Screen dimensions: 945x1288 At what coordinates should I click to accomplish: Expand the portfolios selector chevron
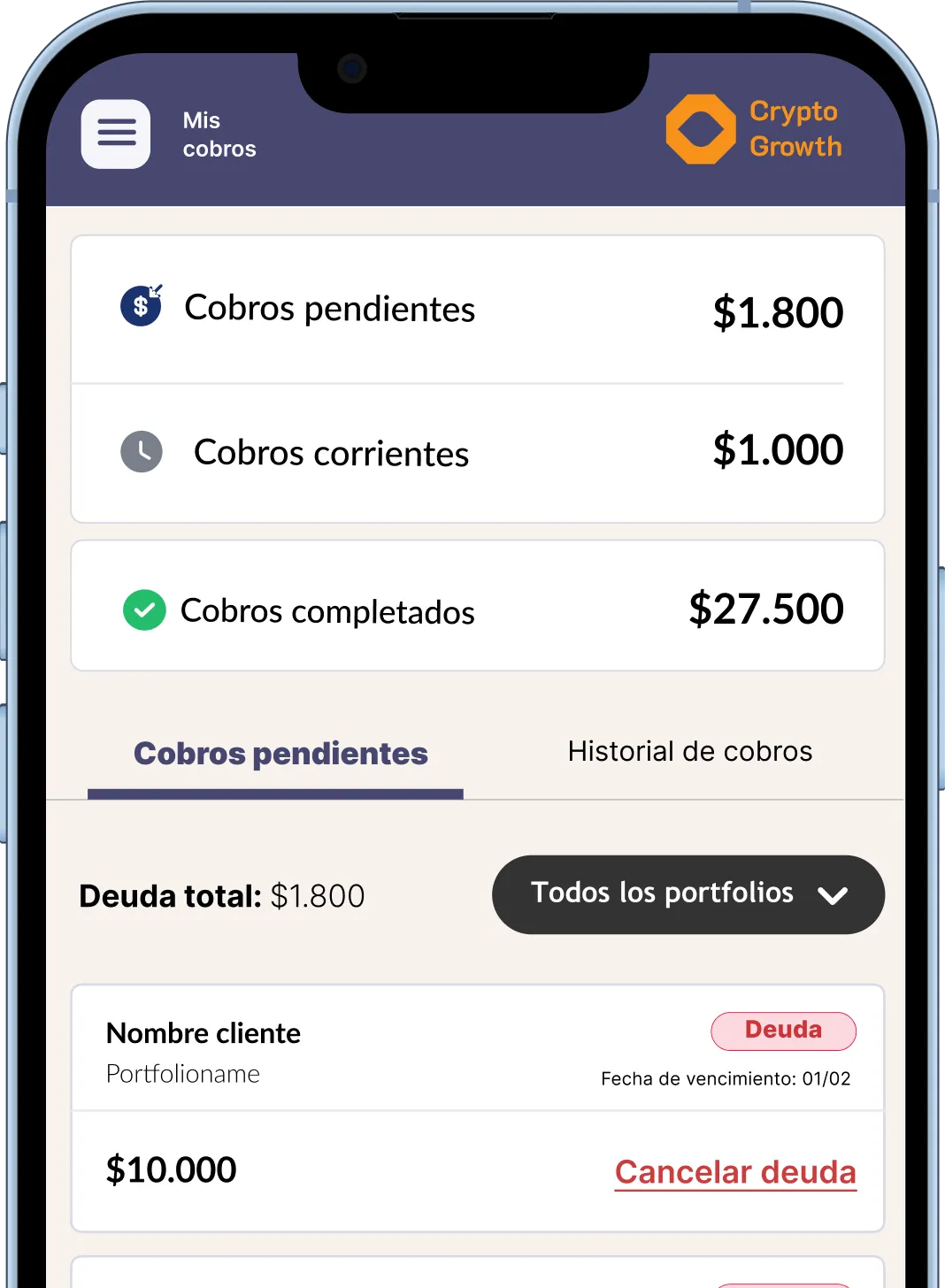point(833,896)
